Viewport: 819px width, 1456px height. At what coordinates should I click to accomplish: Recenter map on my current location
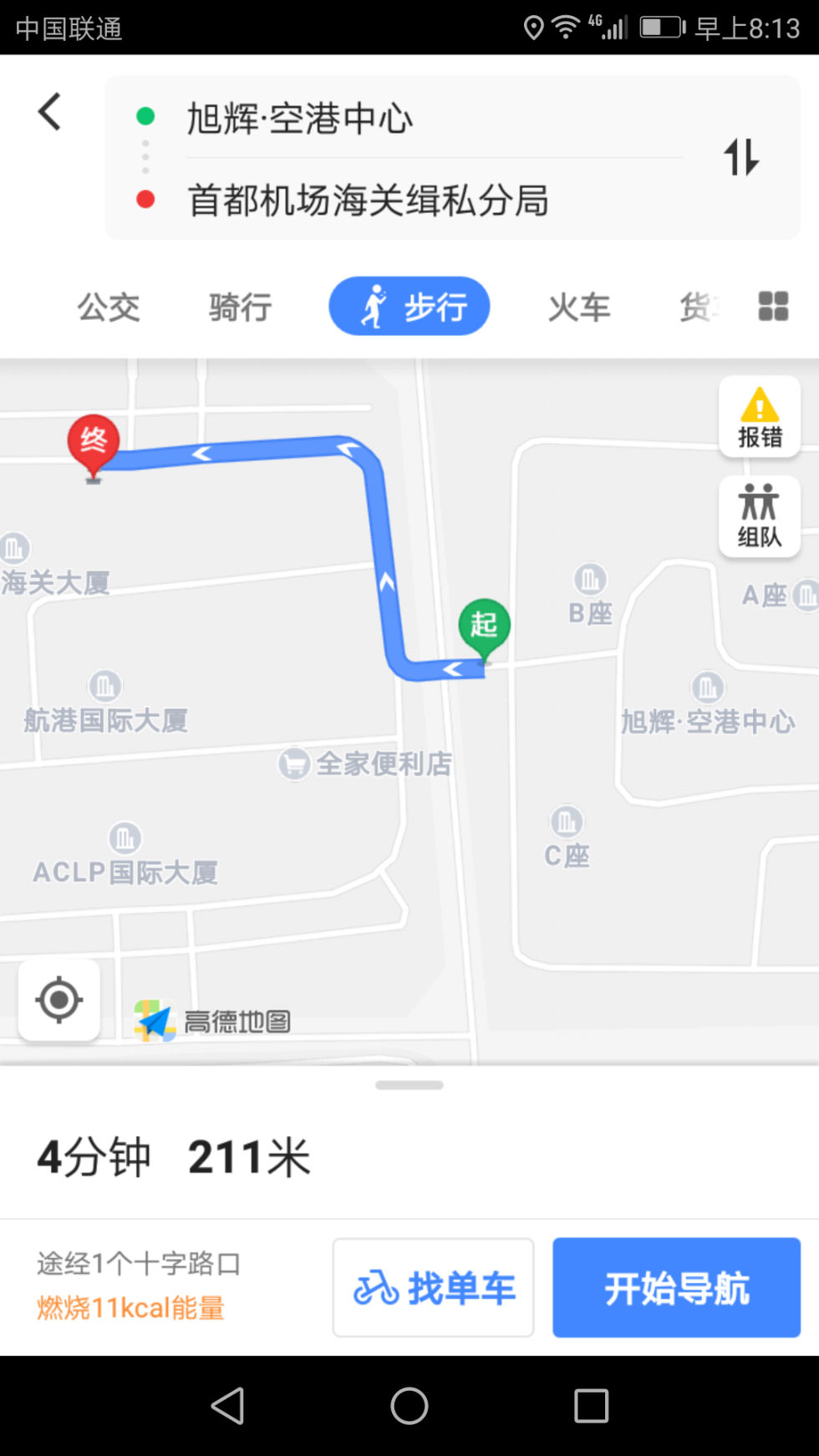59,1000
